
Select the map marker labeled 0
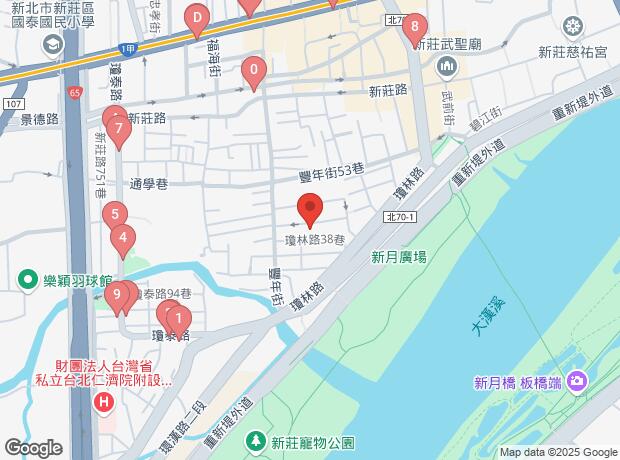(254, 71)
